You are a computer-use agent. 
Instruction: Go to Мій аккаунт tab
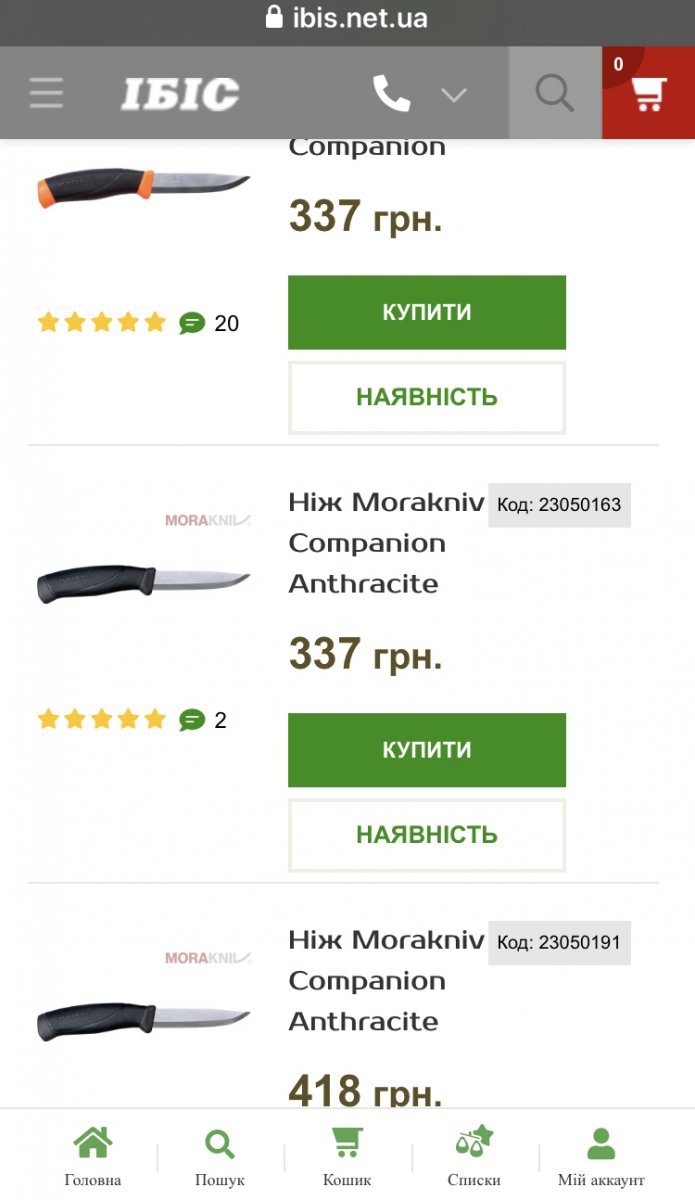click(x=601, y=1155)
